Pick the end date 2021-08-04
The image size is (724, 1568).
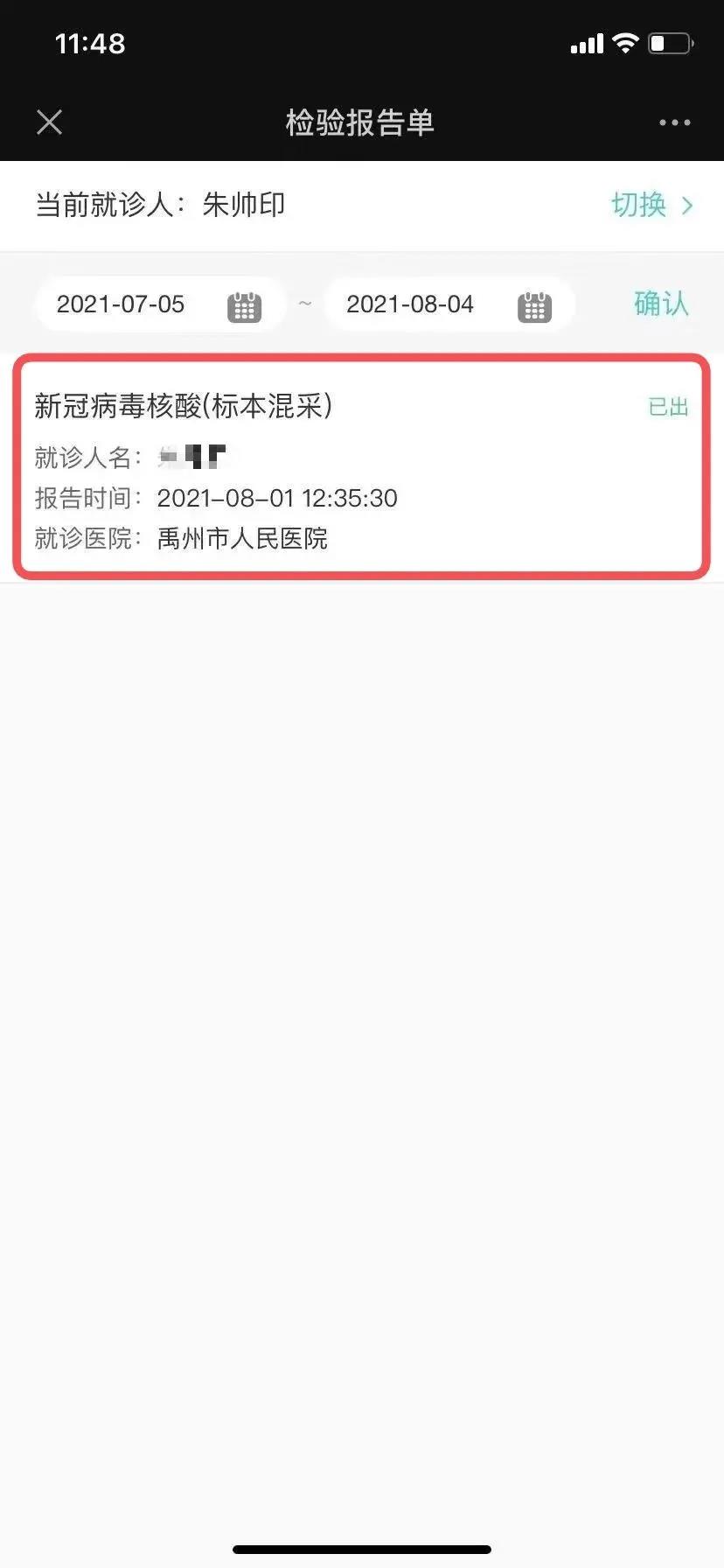(449, 304)
